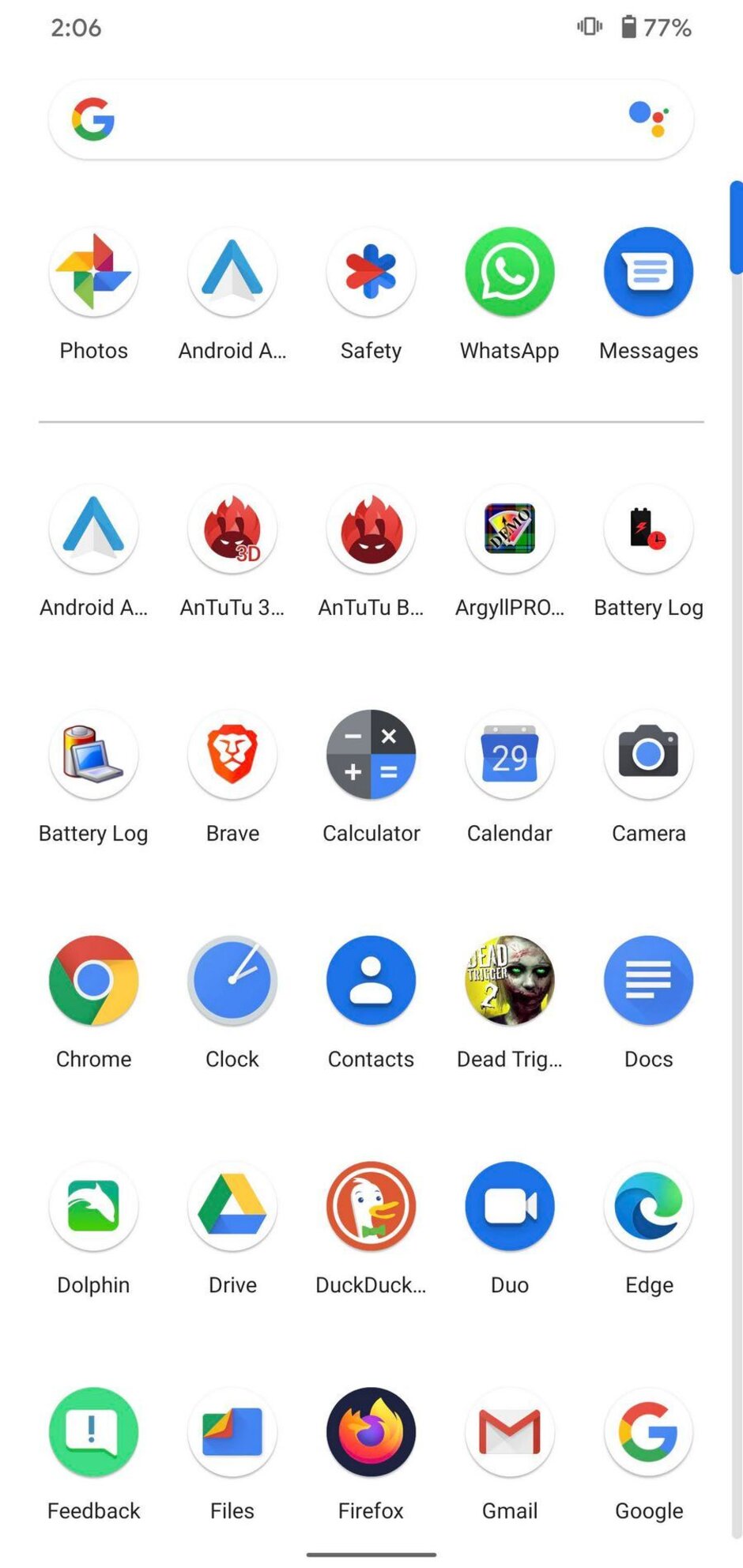
Task: Launch Firefox browser
Action: [x=371, y=1432]
